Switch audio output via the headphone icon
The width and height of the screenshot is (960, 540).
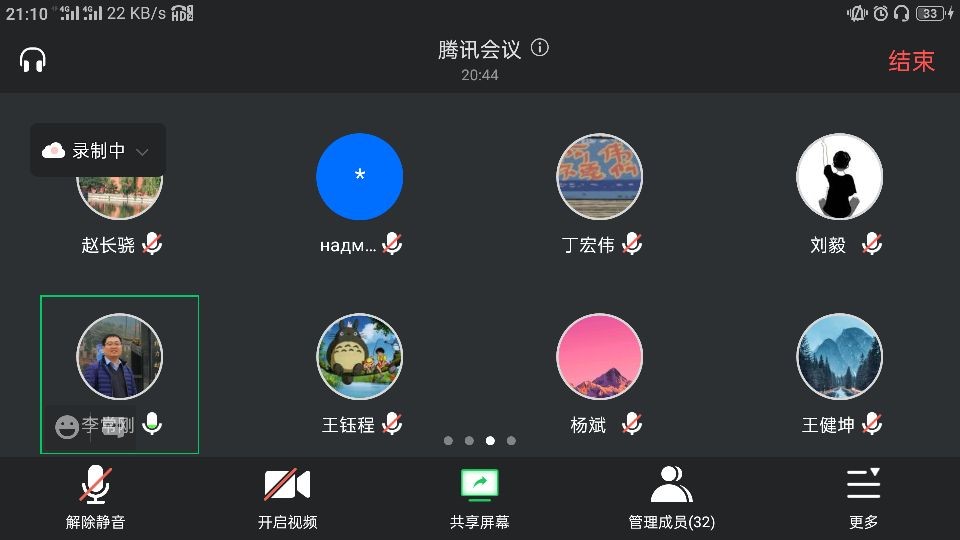tap(33, 60)
